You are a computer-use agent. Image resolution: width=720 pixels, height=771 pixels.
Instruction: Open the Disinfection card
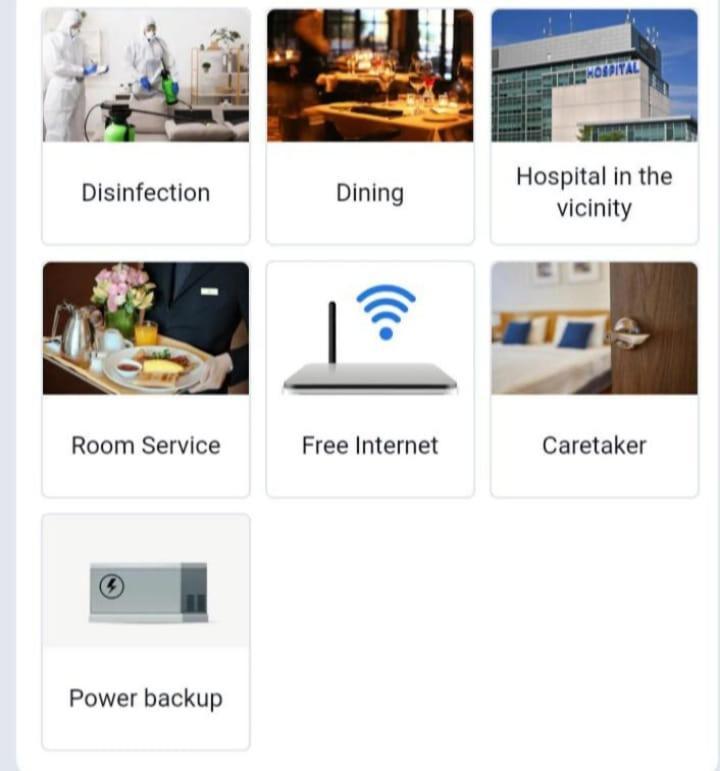tap(146, 126)
